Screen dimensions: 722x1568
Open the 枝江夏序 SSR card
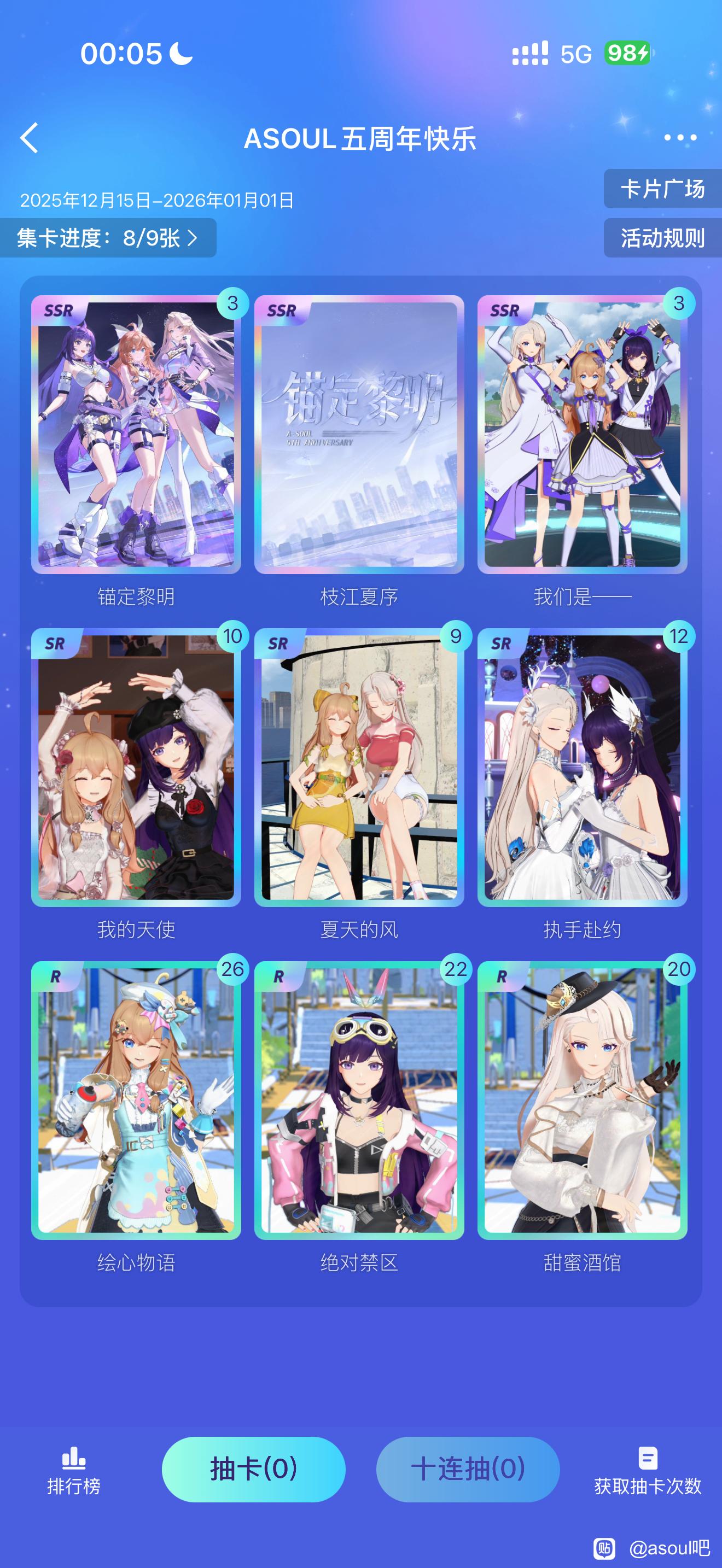click(x=359, y=435)
